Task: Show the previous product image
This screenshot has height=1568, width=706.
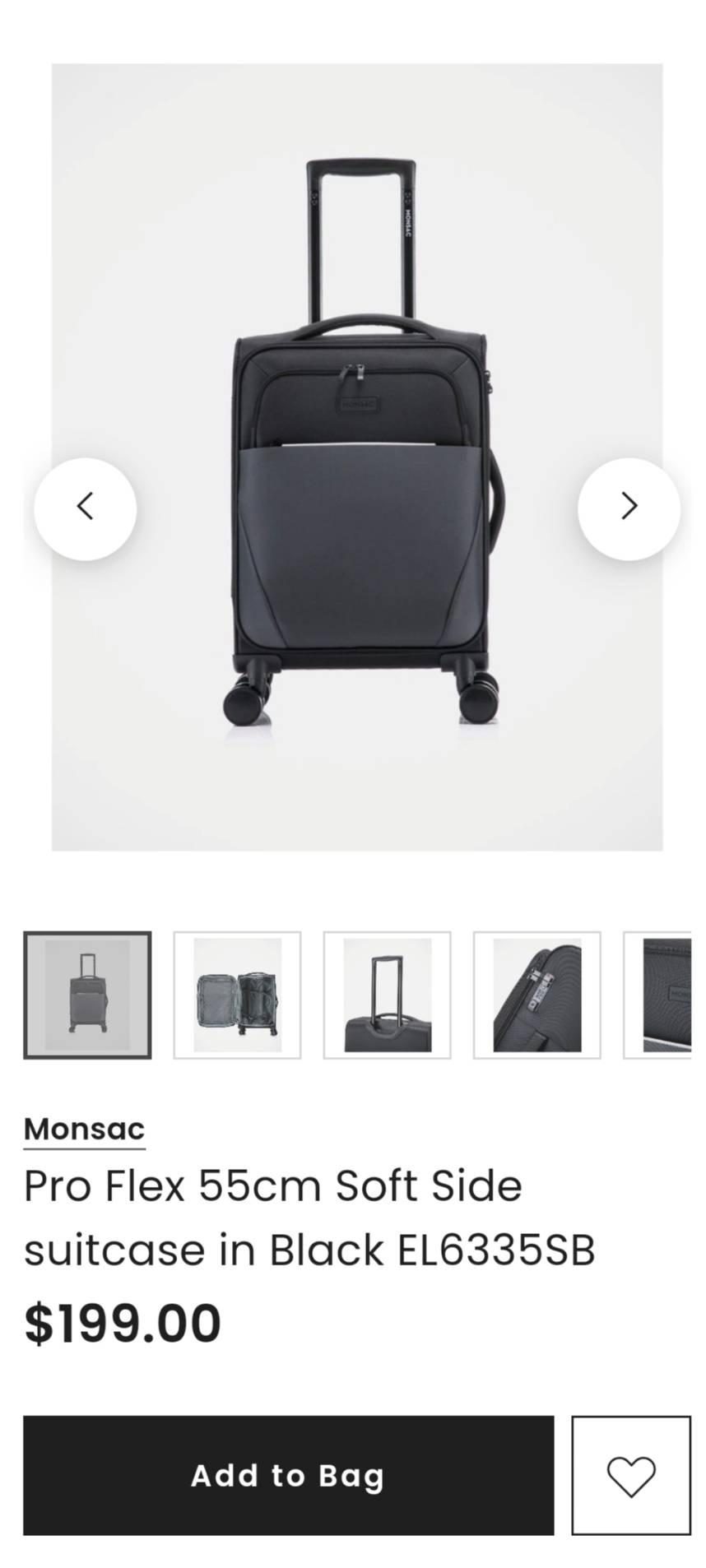Action: coord(86,508)
